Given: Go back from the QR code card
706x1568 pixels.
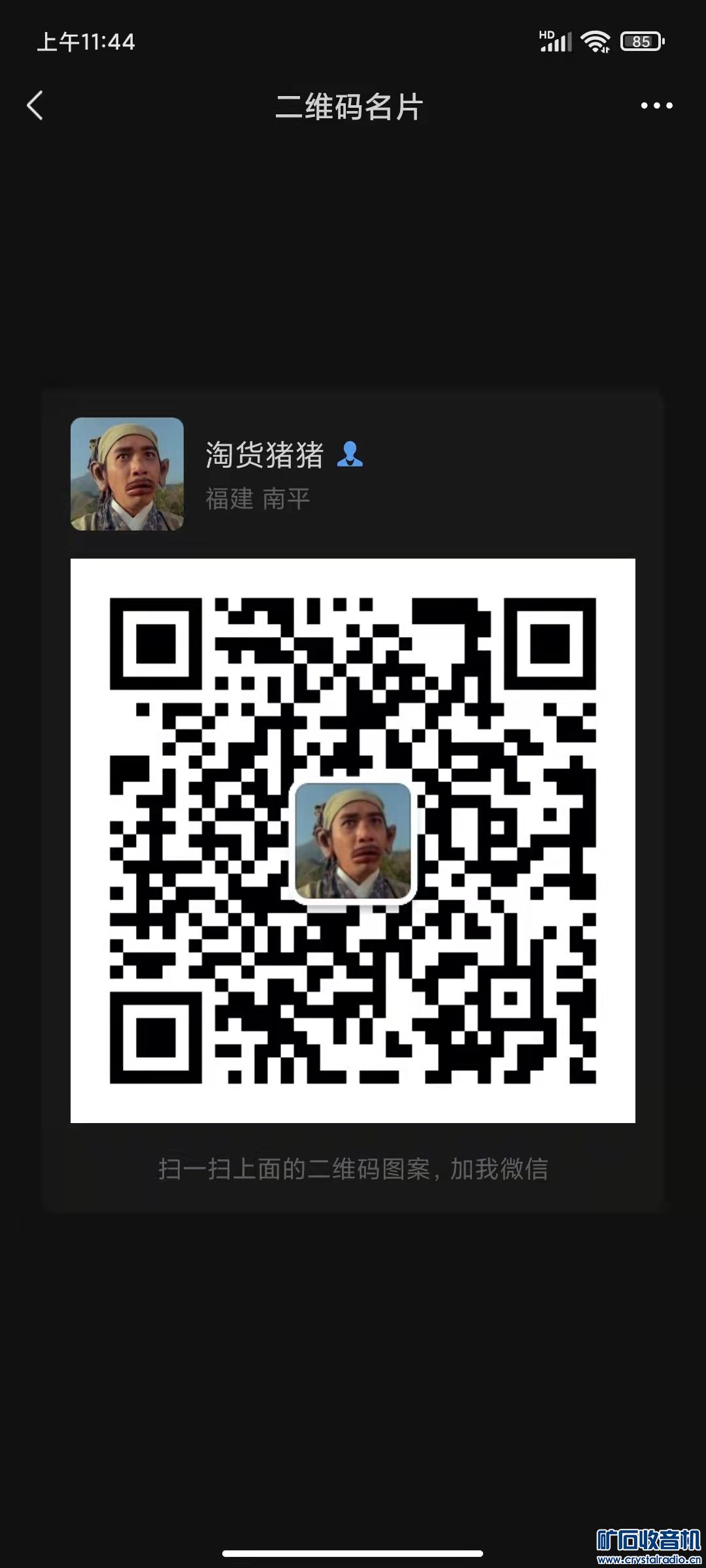Looking at the screenshot, I should point(35,106).
